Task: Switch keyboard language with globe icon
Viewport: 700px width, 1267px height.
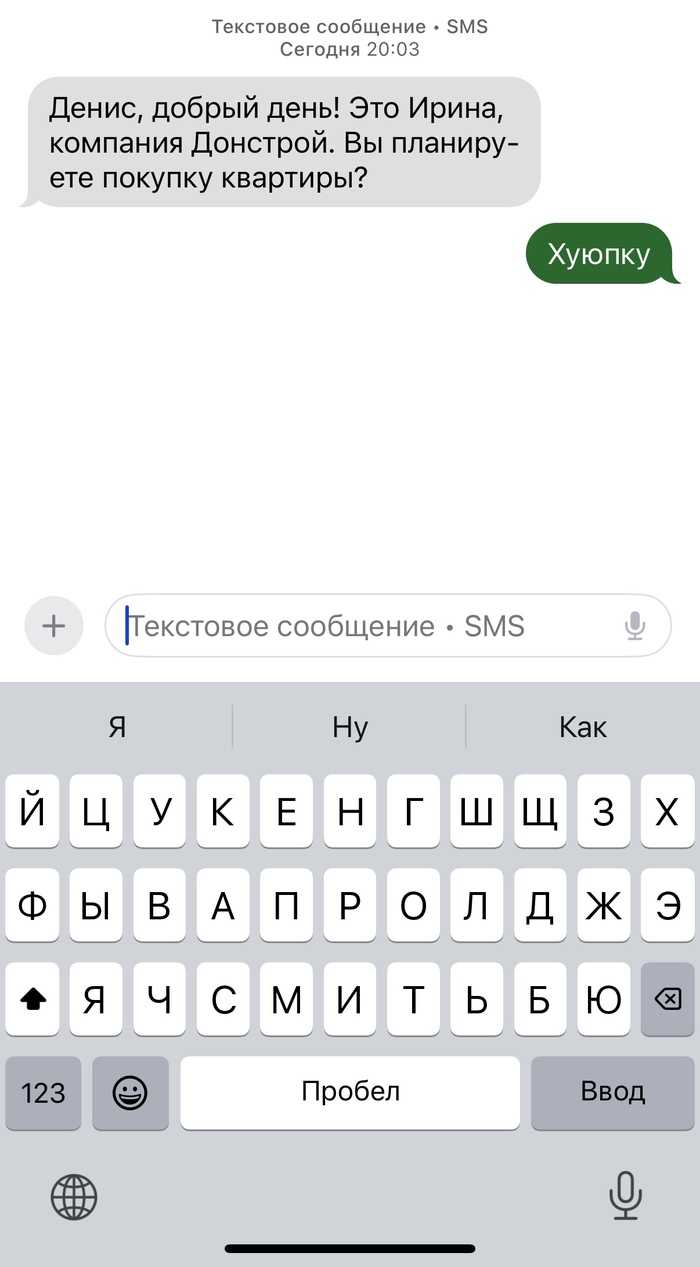Action: click(x=74, y=1196)
